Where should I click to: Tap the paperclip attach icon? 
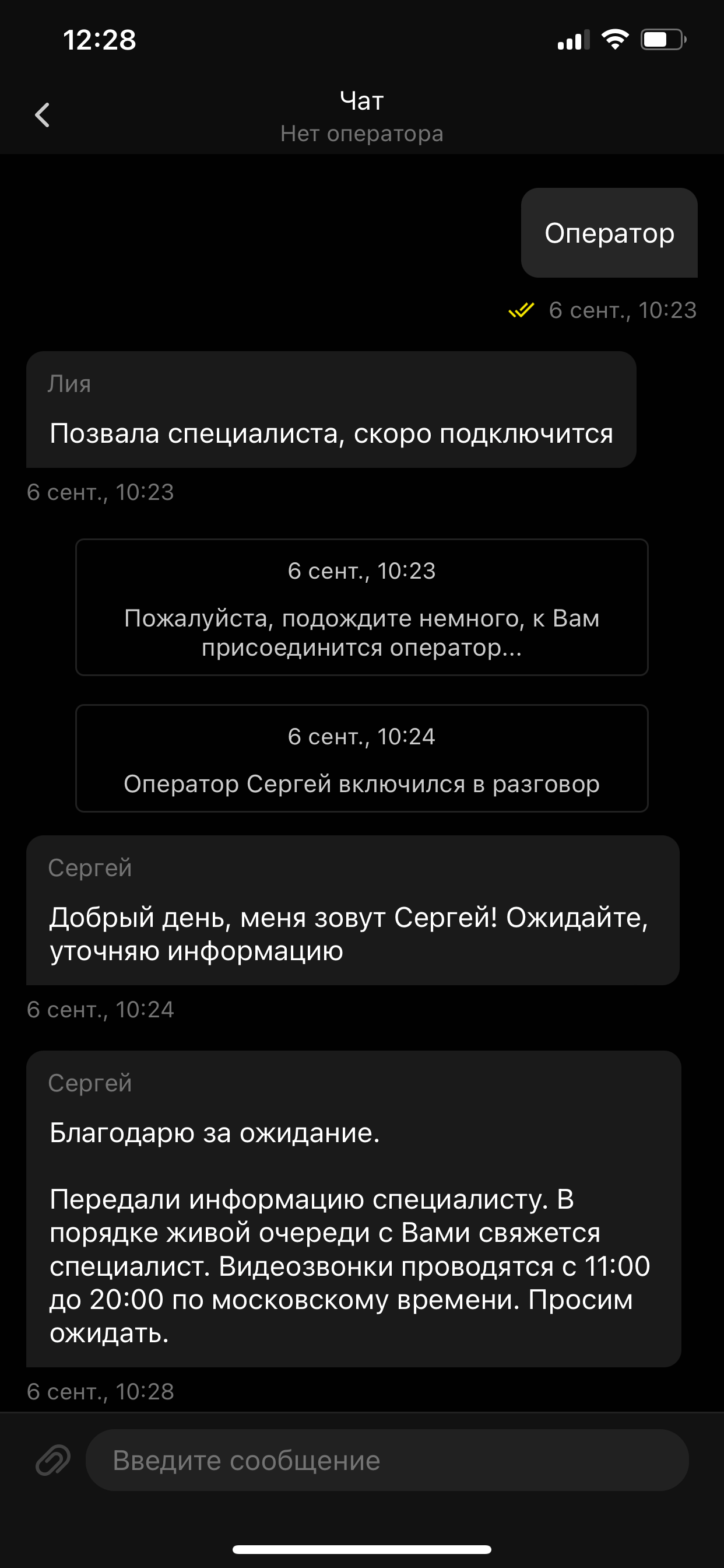(x=53, y=1460)
